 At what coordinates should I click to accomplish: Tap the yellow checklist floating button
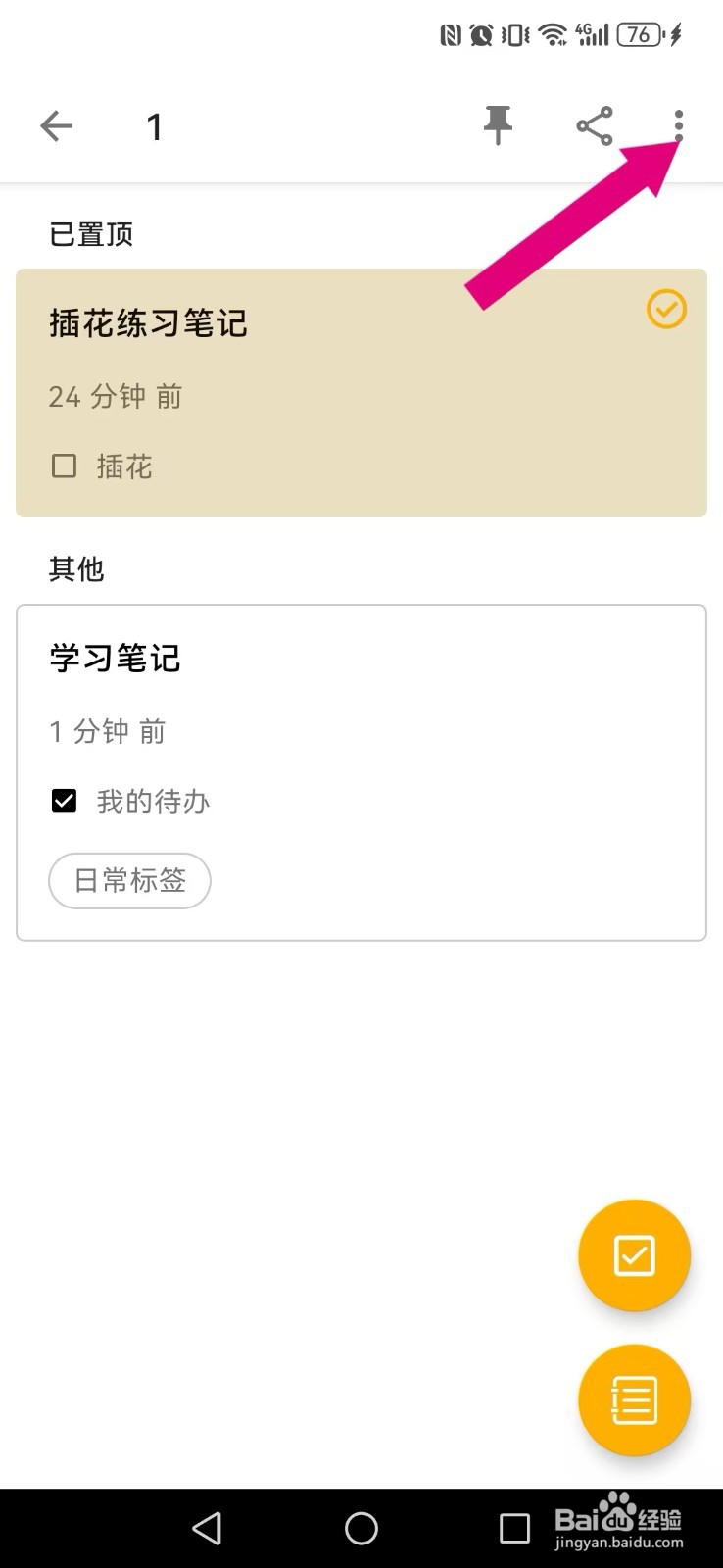[x=634, y=1255]
